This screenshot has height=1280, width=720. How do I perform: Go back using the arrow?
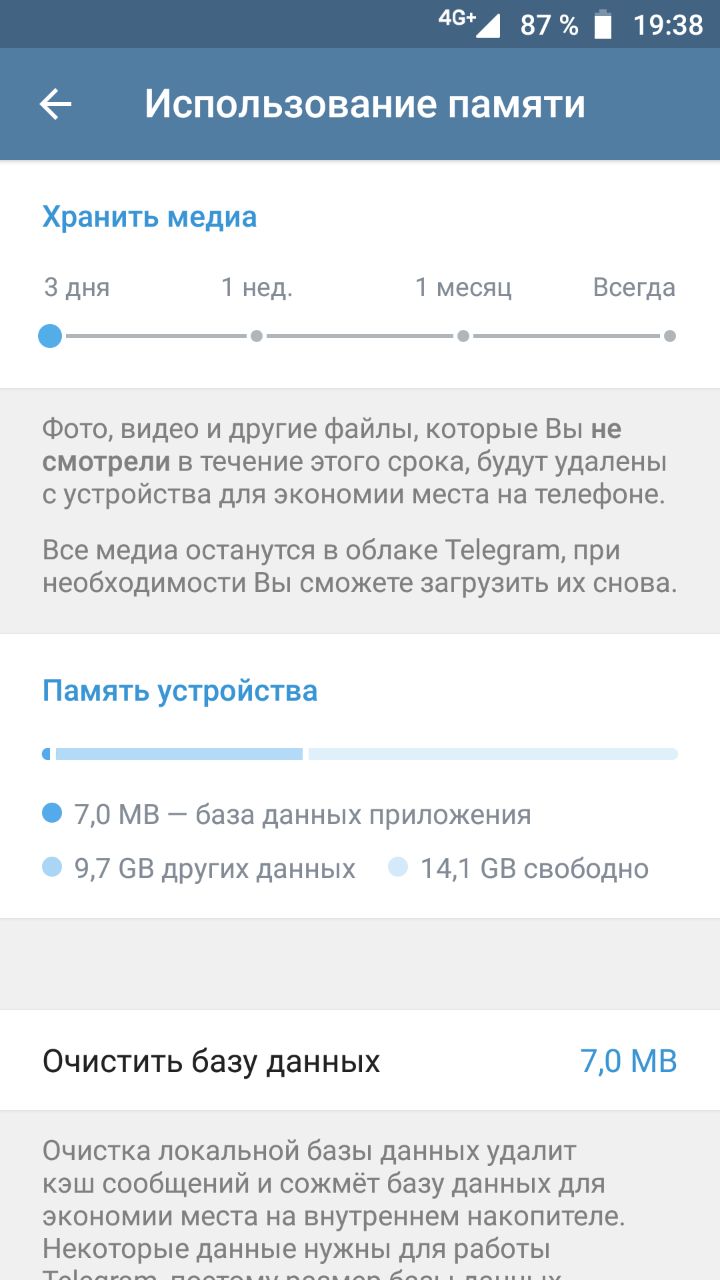tap(55, 104)
